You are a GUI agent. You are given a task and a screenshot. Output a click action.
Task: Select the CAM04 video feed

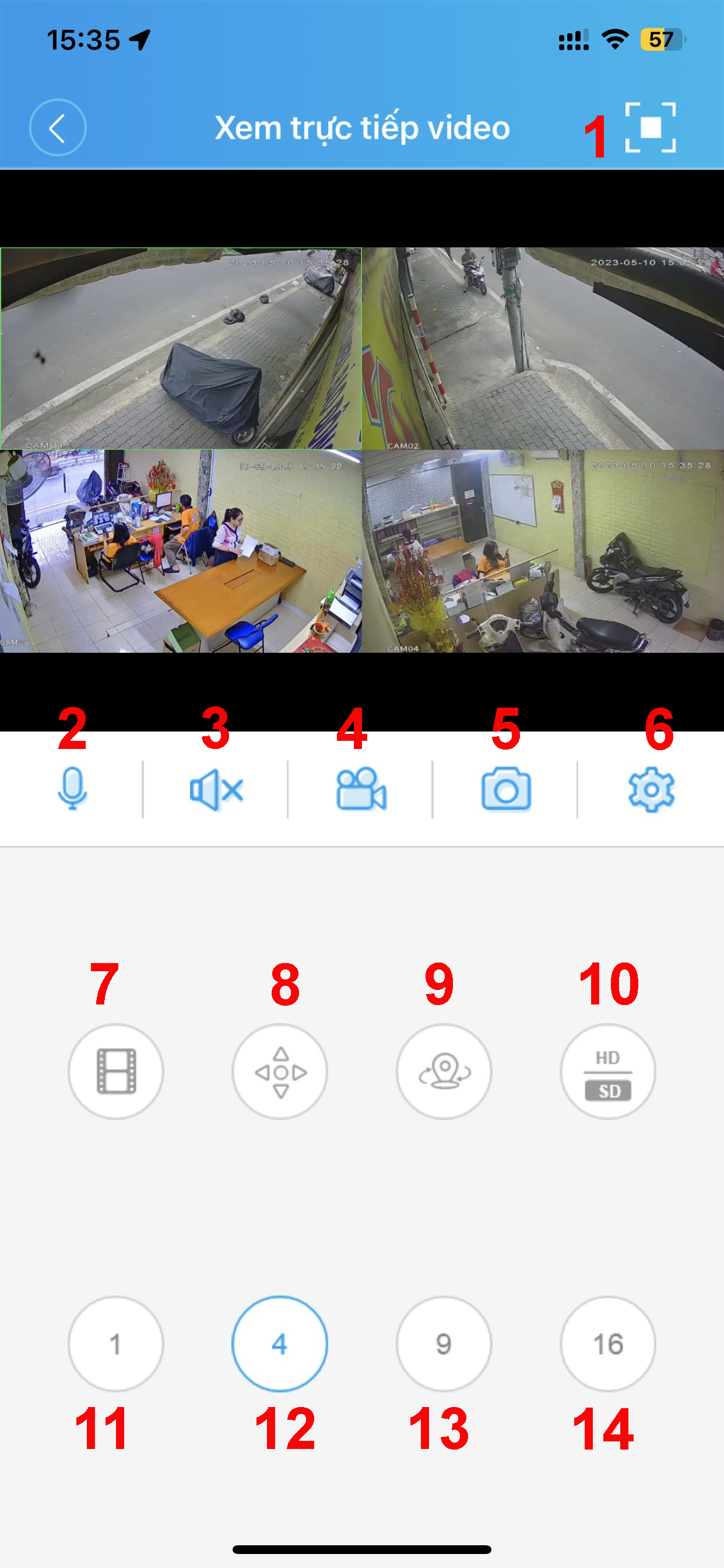[x=543, y=551]
